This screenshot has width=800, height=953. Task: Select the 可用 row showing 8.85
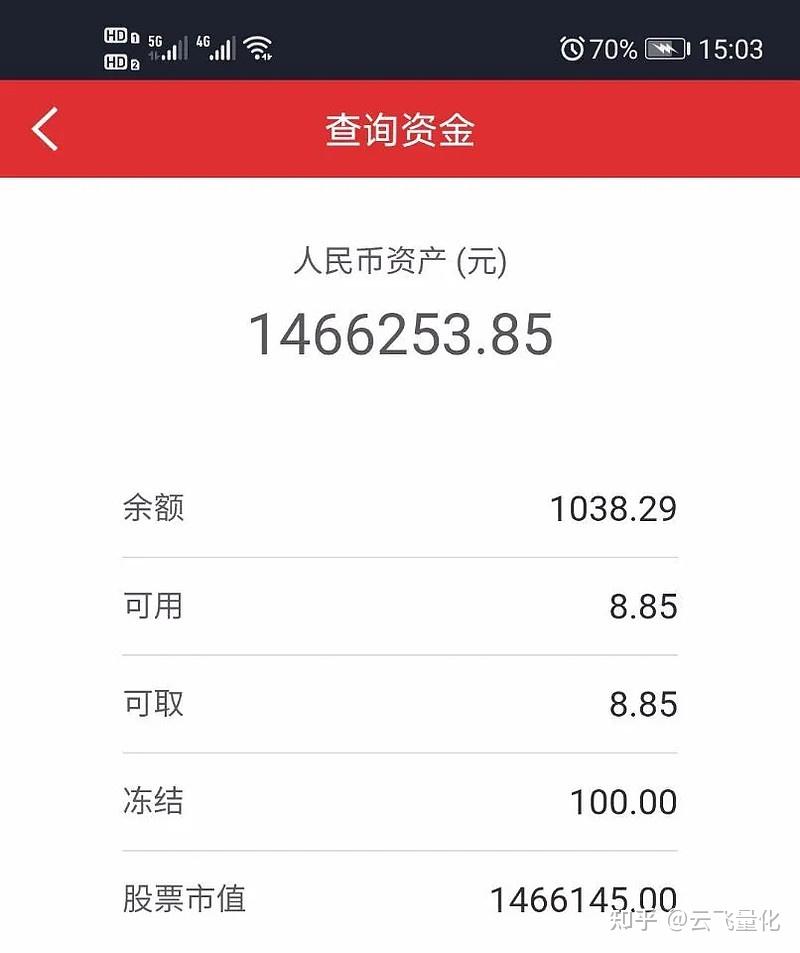(400, 606)
